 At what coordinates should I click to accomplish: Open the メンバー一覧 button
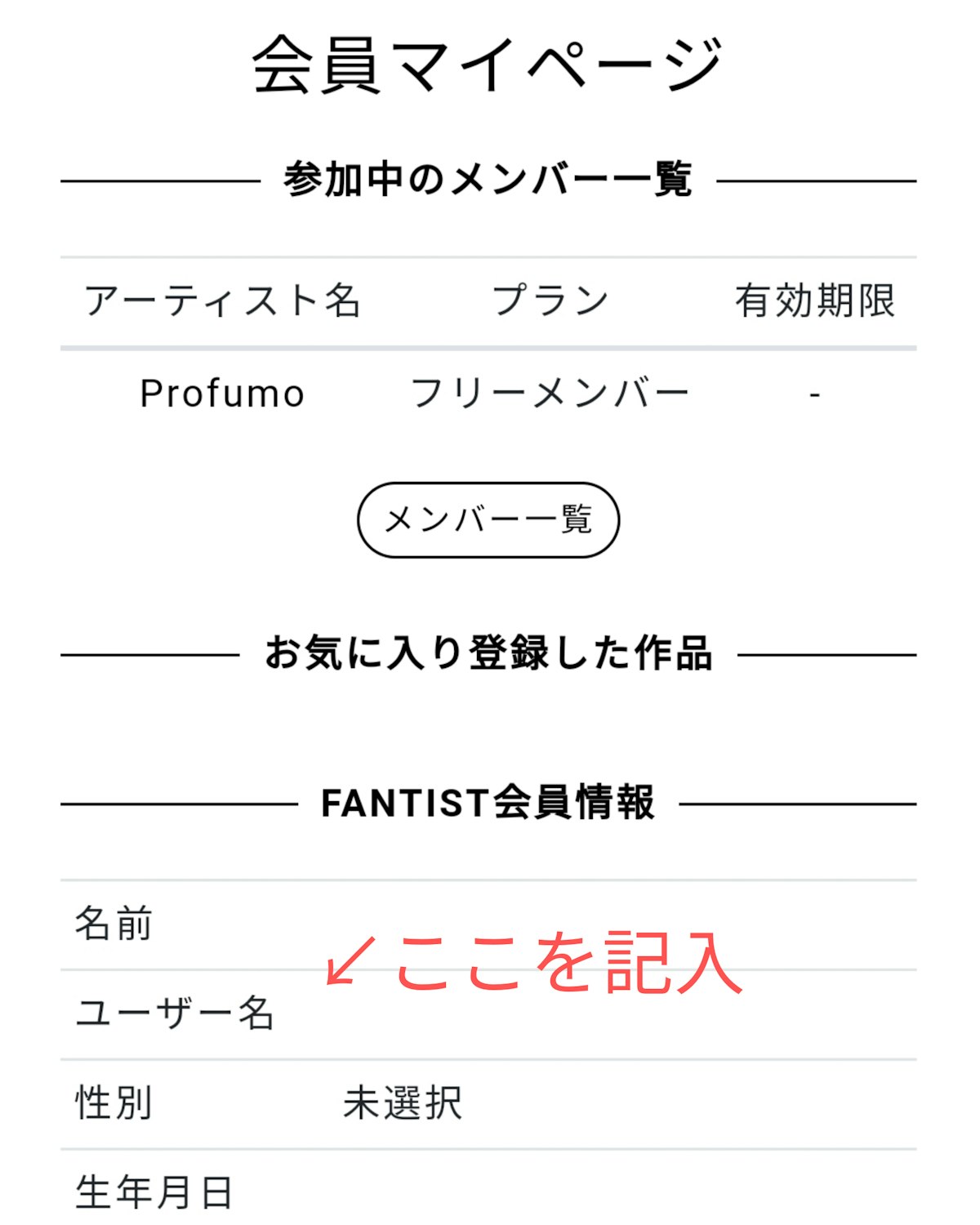click(x=488, y=520)
